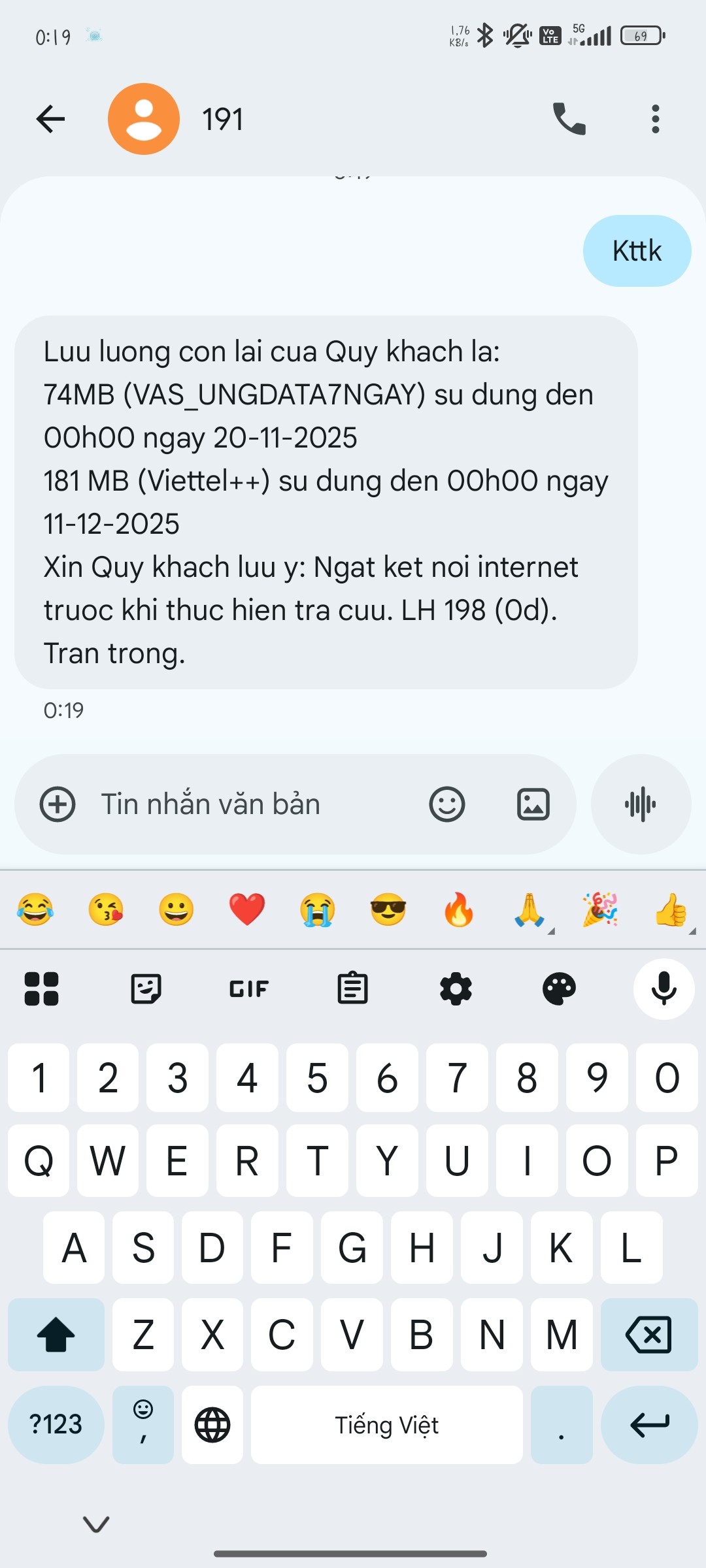Call the number 191
This screenshot has width=706, height=1568.
pyautogui.click(x=569, y=119)
